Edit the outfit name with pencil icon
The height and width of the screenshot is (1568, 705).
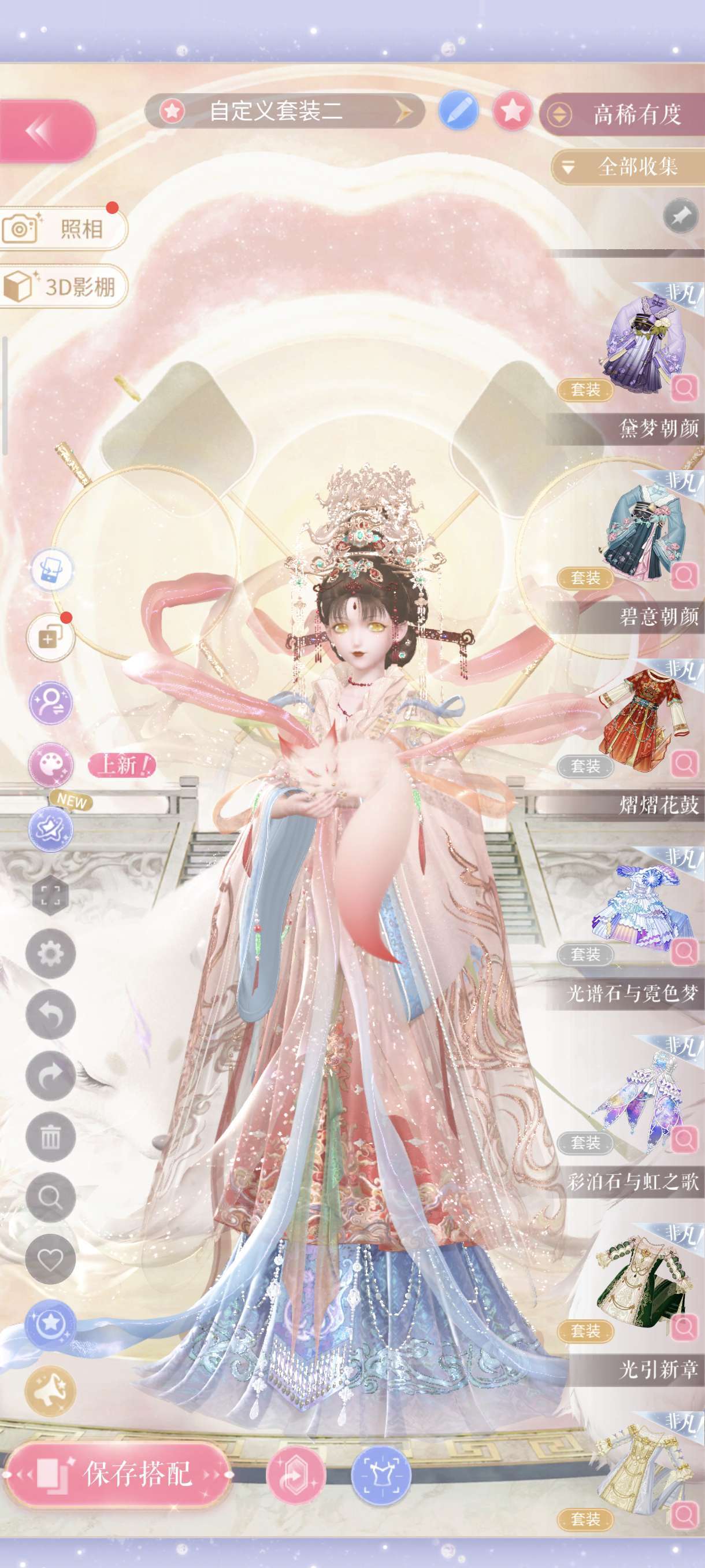click(458, 111)
